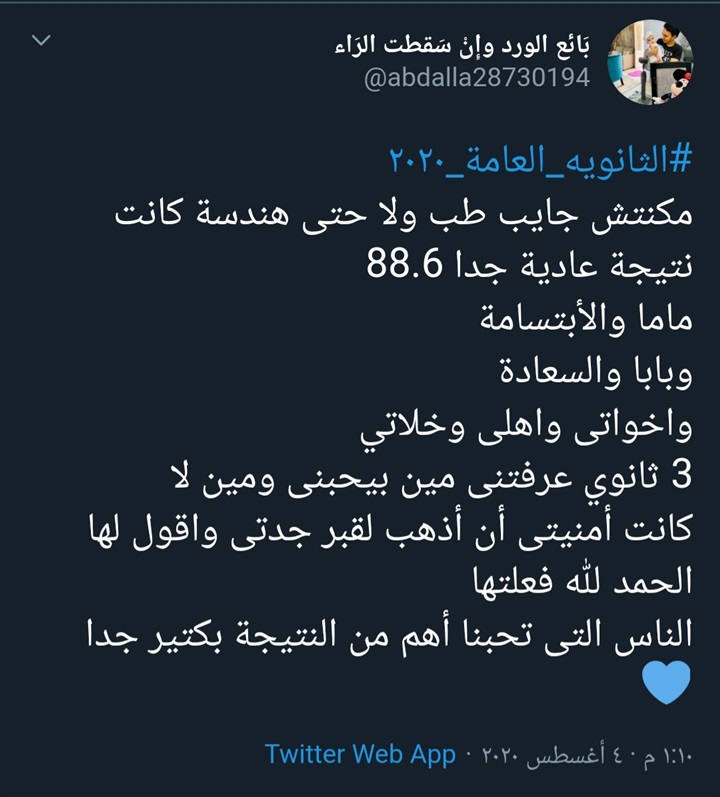Open the Twitter Web App source link
Image resolution: width=720 pixels, height=797 pixels.
(360, 753)
